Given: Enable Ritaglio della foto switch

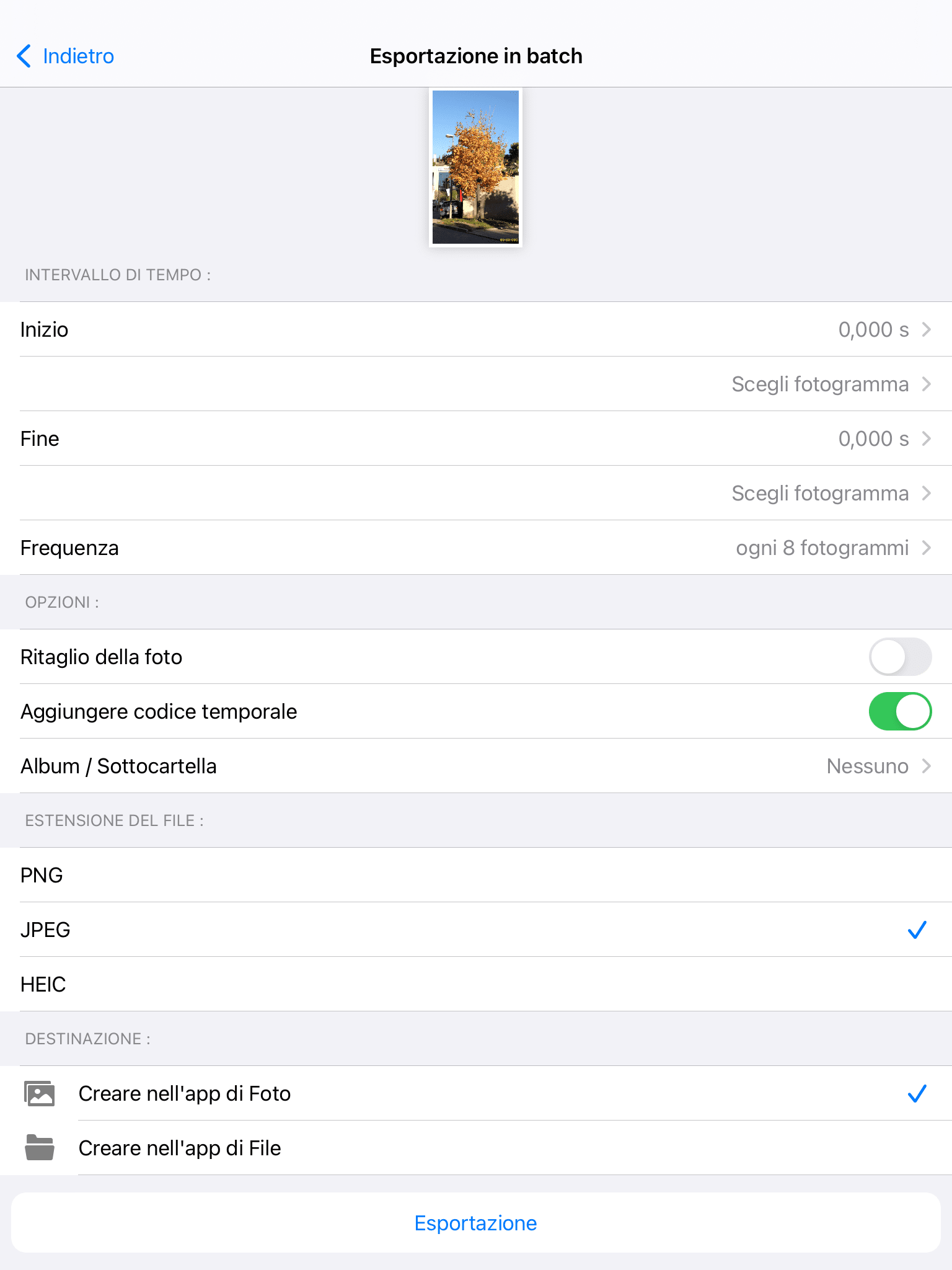Looking at the screenshot, I should [900, 657].
